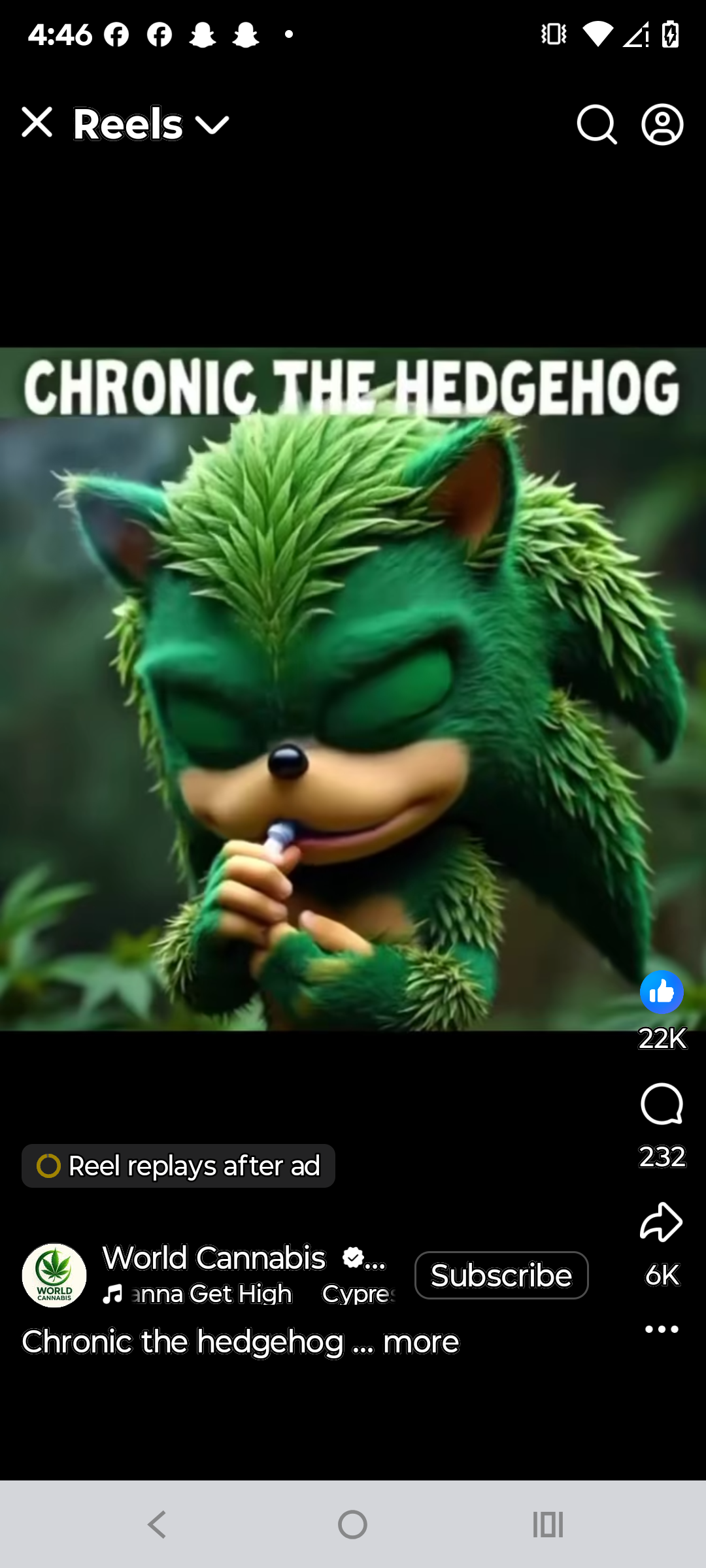Expand the Reels dropdown menu
Image resolution: width=706 pixels, height=1568 pixels.
(213, 124)
